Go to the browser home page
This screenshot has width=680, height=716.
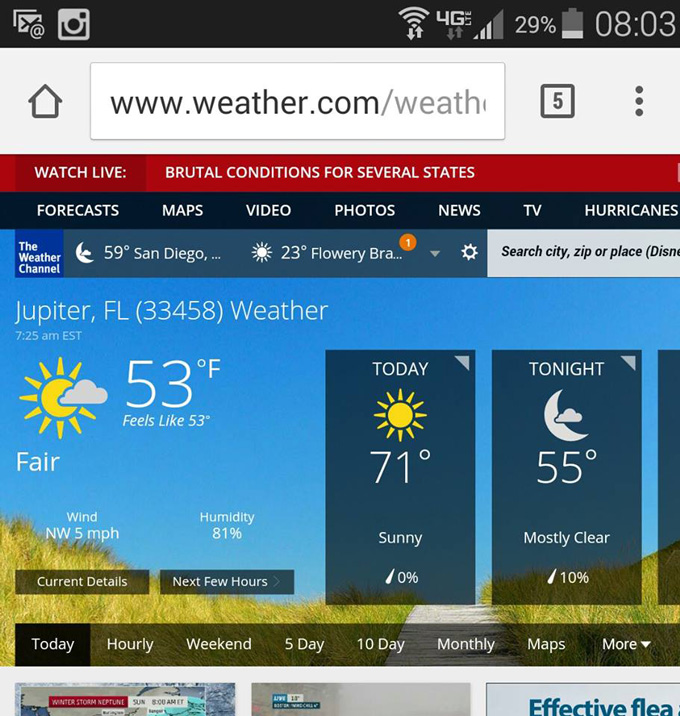[x=45, y=101]
